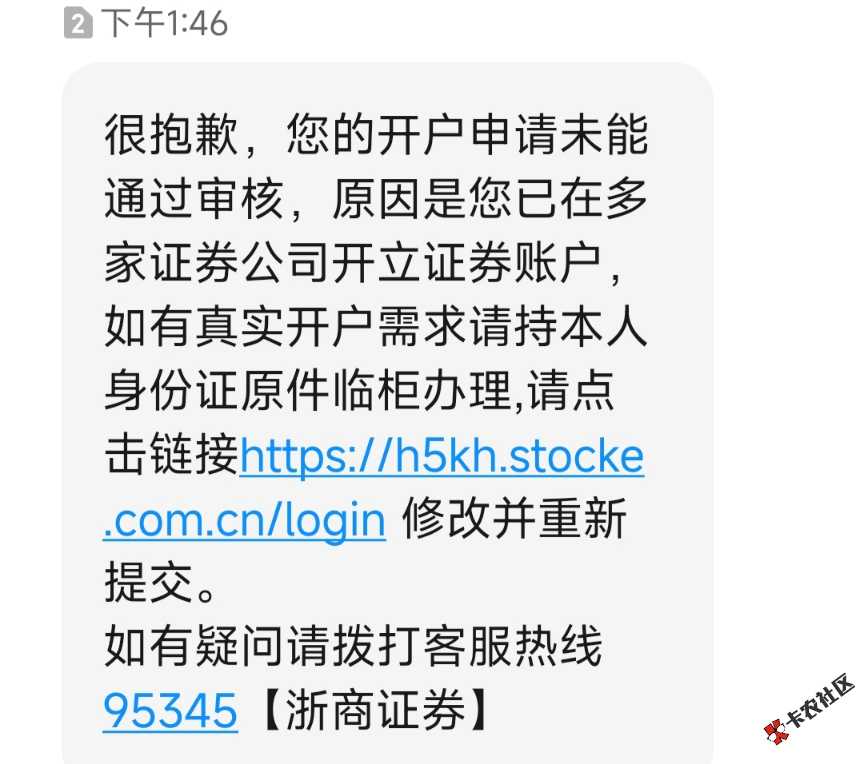The width and height of the screenshot is (864, 764).
Task: Open the h5kh.stocke.com.cn login link
Action: click(441, 457)
